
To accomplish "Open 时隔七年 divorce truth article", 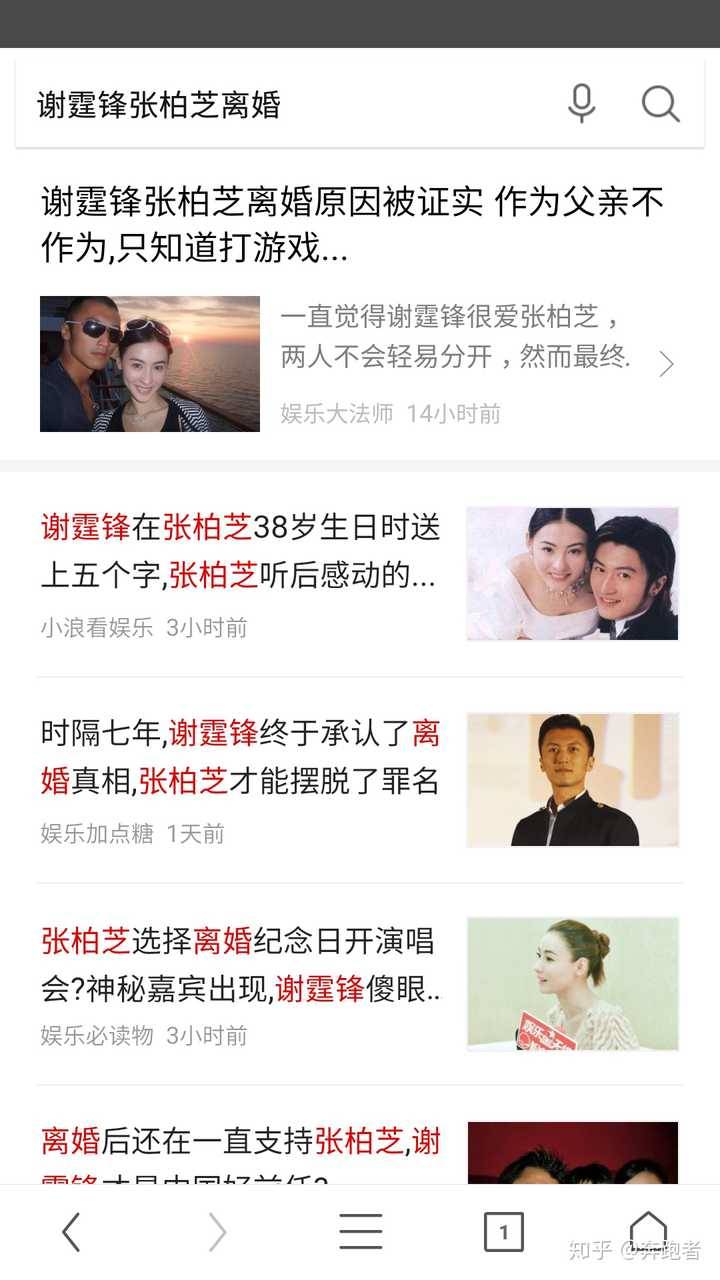I will (240, 757).
